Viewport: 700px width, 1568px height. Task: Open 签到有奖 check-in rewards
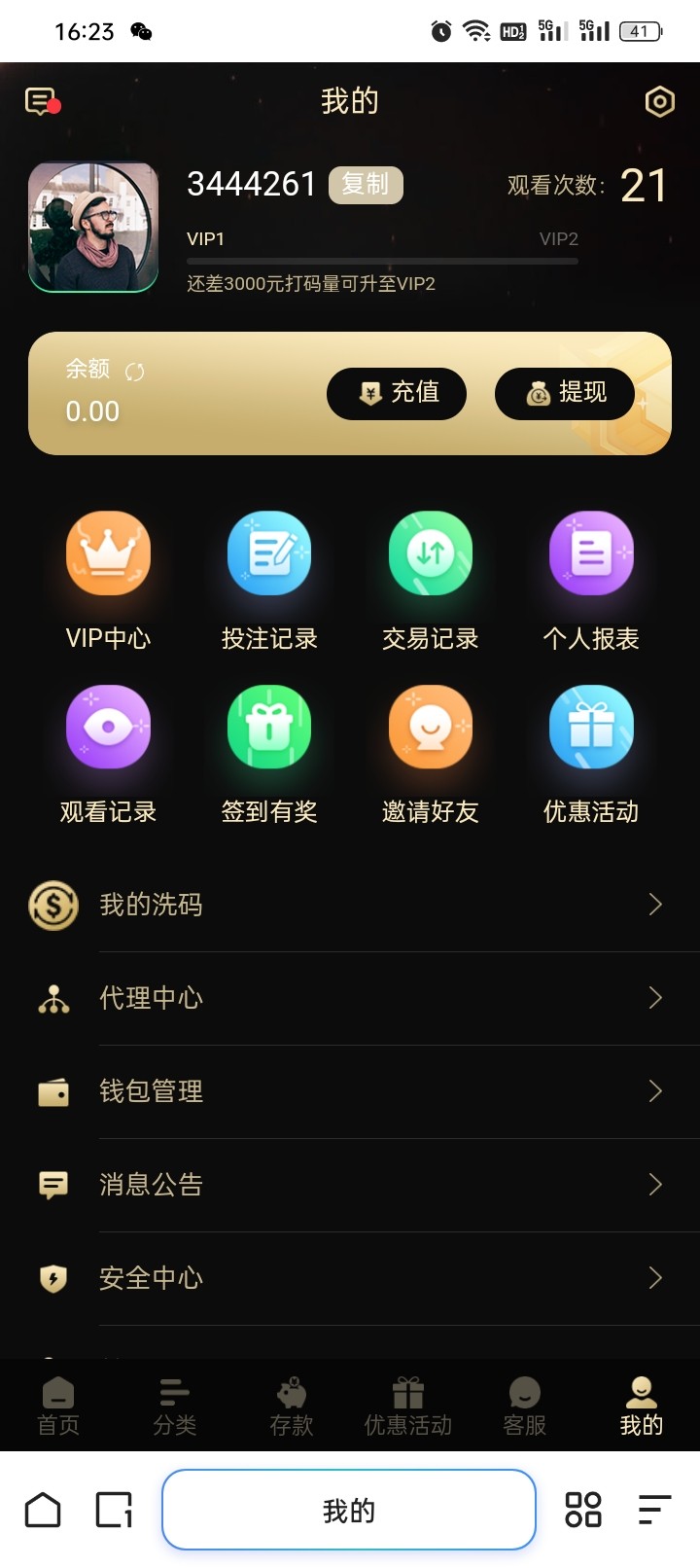(x=269, y=749)
